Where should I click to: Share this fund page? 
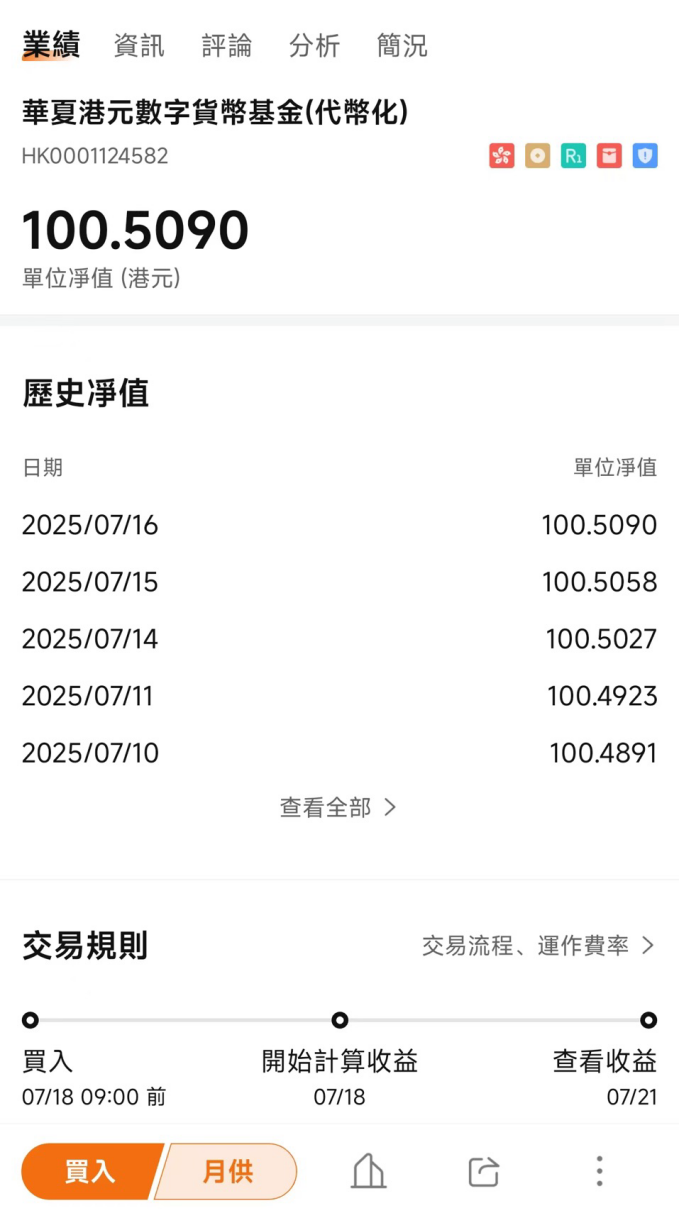[483, 1171]
